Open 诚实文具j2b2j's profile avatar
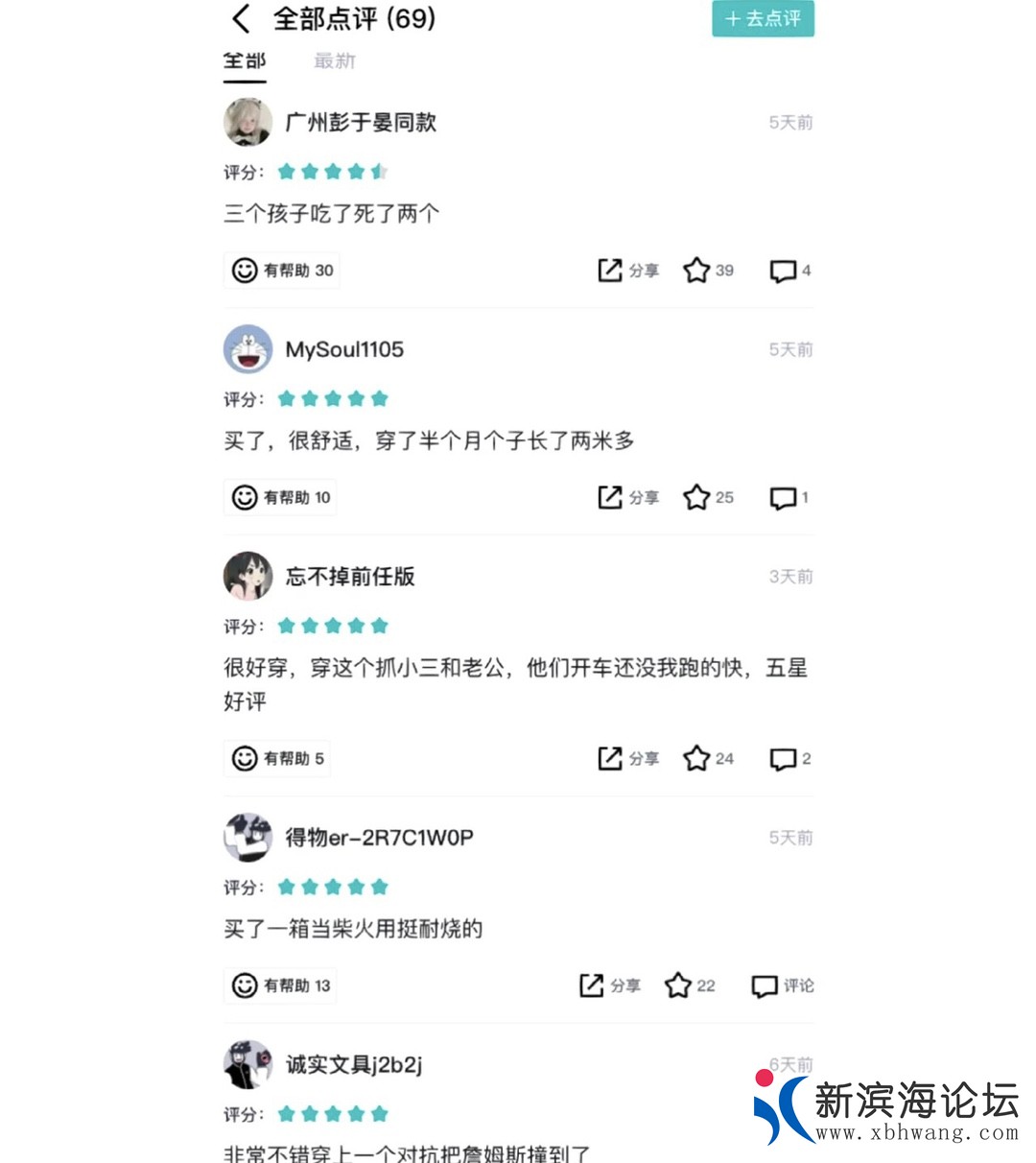The height and width of the screenshot is (1163, 1036). (x=247, y=1065)
